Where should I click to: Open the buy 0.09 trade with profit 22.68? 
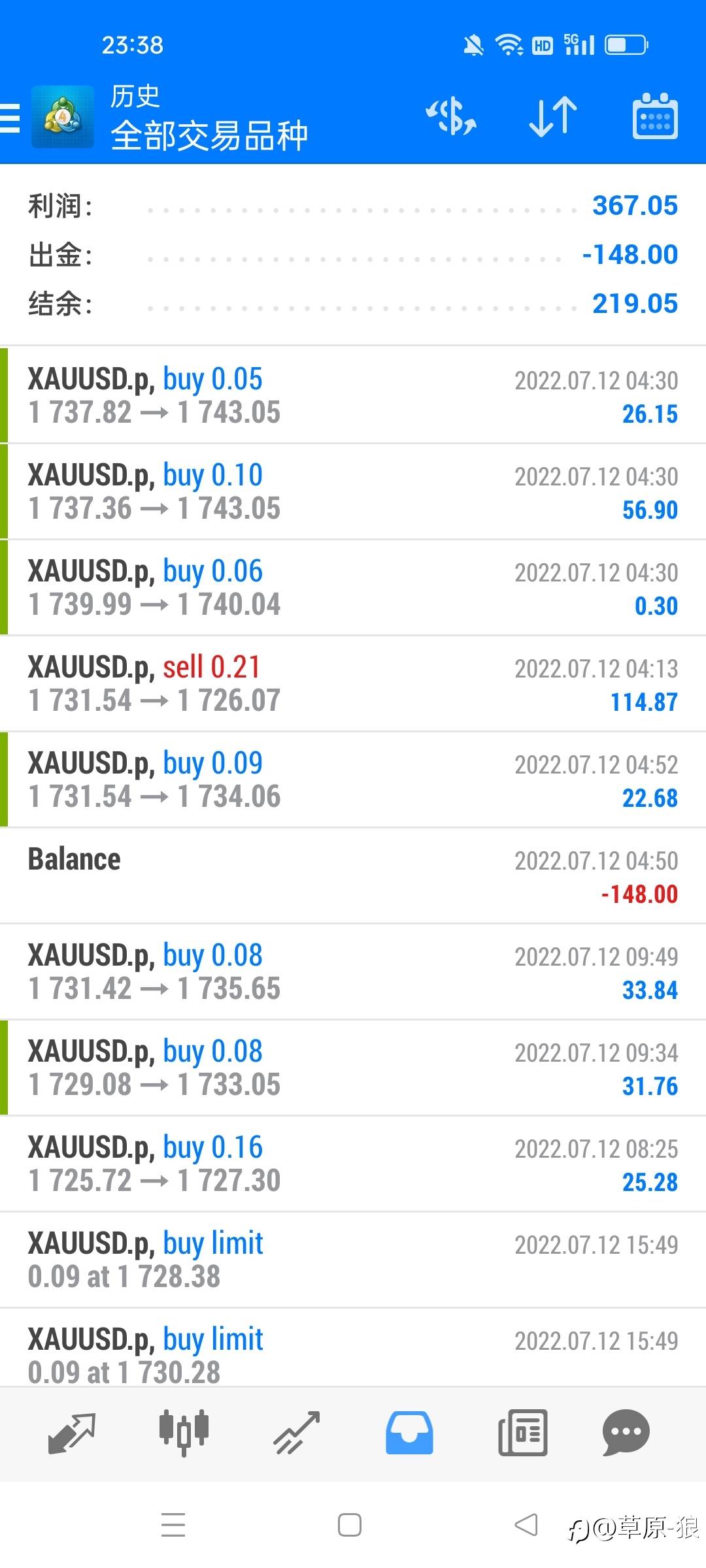[x=353, y=780]
